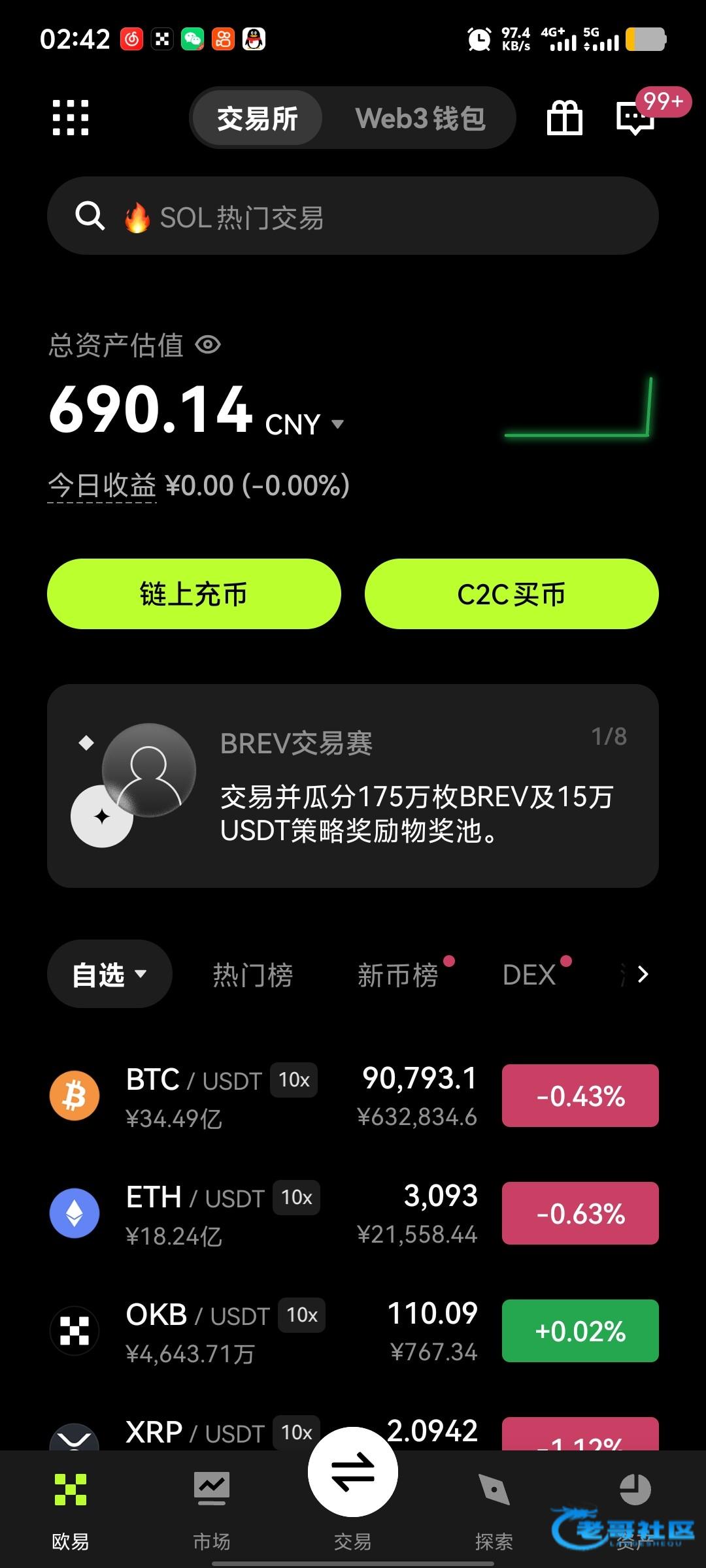Show more list tabs with arrow
Image resolution: width=706 pixels, height=1568 pixels.
(643, 974)
